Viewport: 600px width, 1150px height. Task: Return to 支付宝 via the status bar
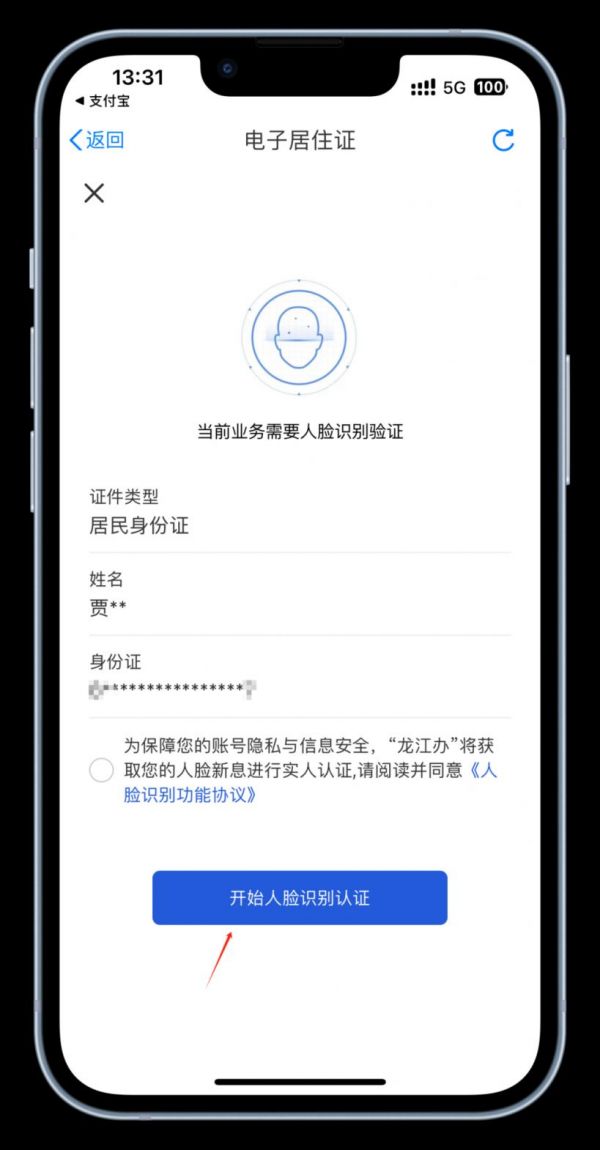102,101
